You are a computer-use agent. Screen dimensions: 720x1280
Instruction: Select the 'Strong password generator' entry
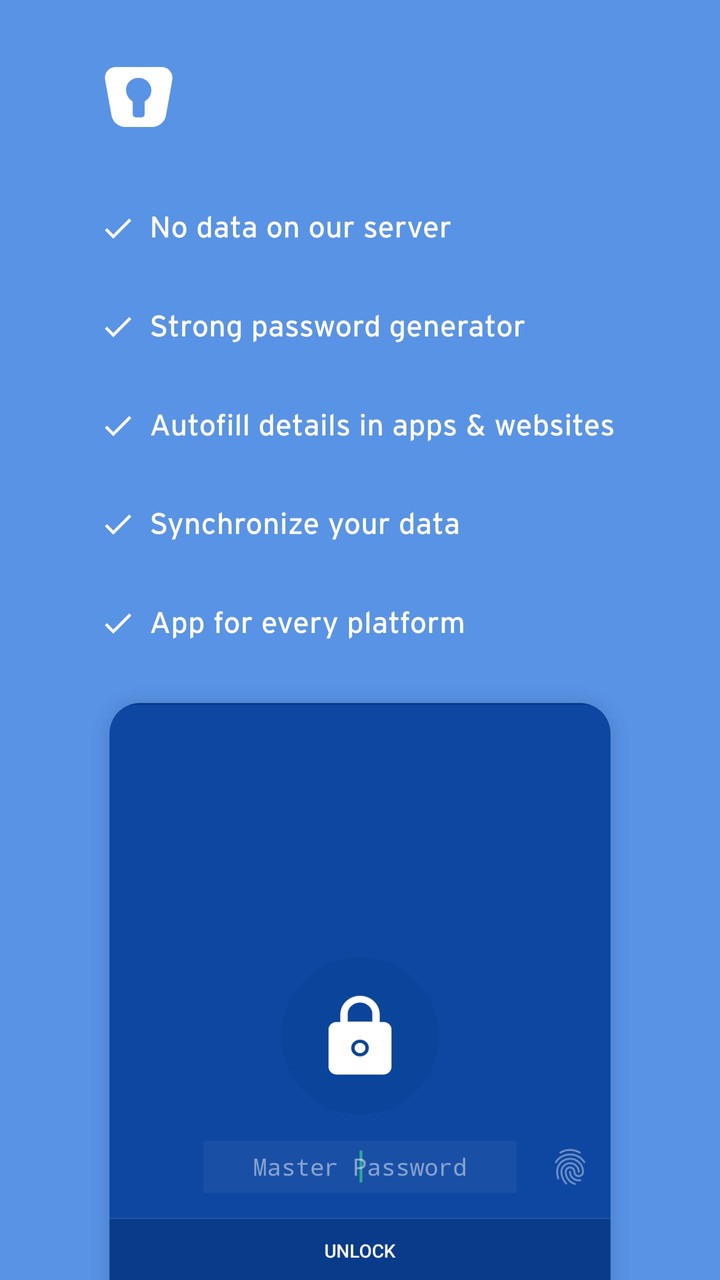(337, 327)
